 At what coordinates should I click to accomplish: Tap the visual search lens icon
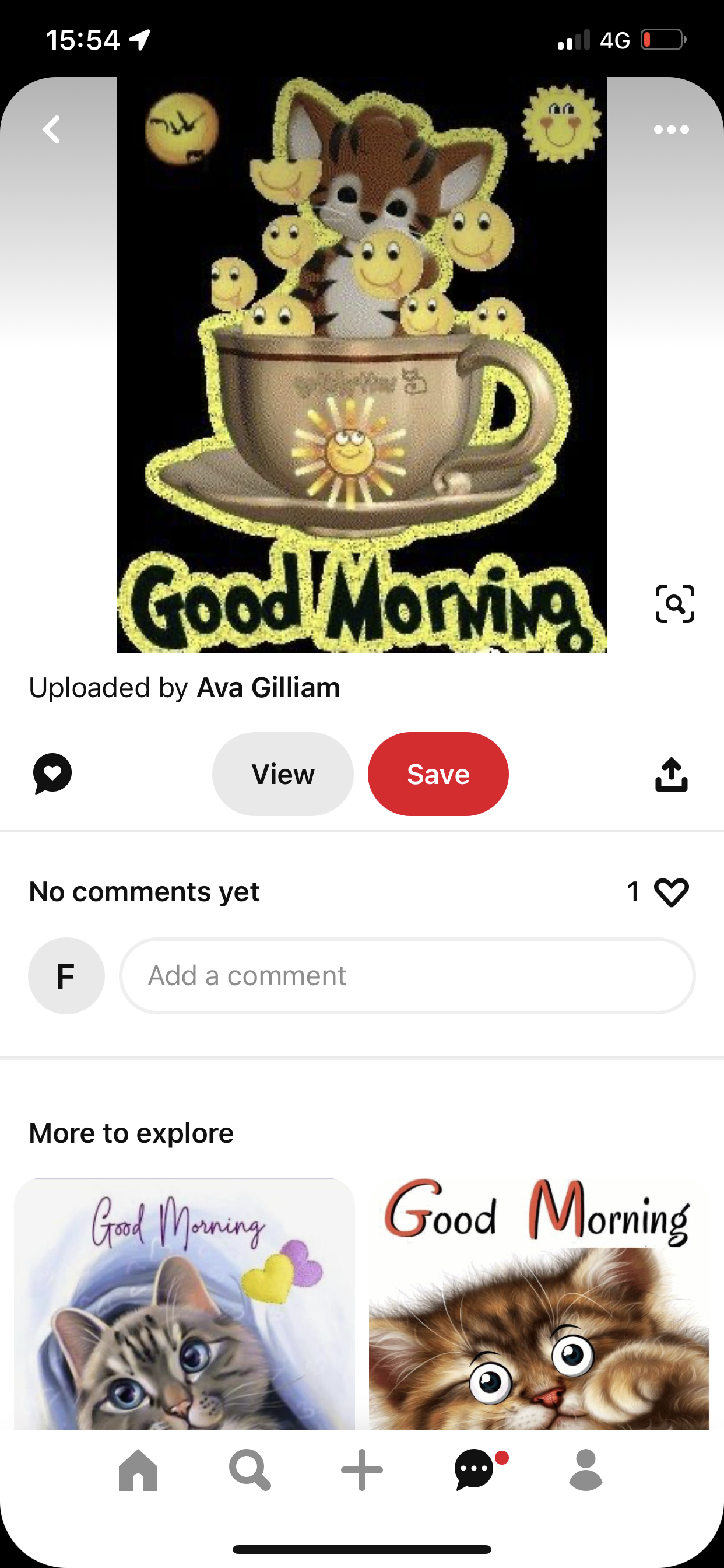click(674, 603)
